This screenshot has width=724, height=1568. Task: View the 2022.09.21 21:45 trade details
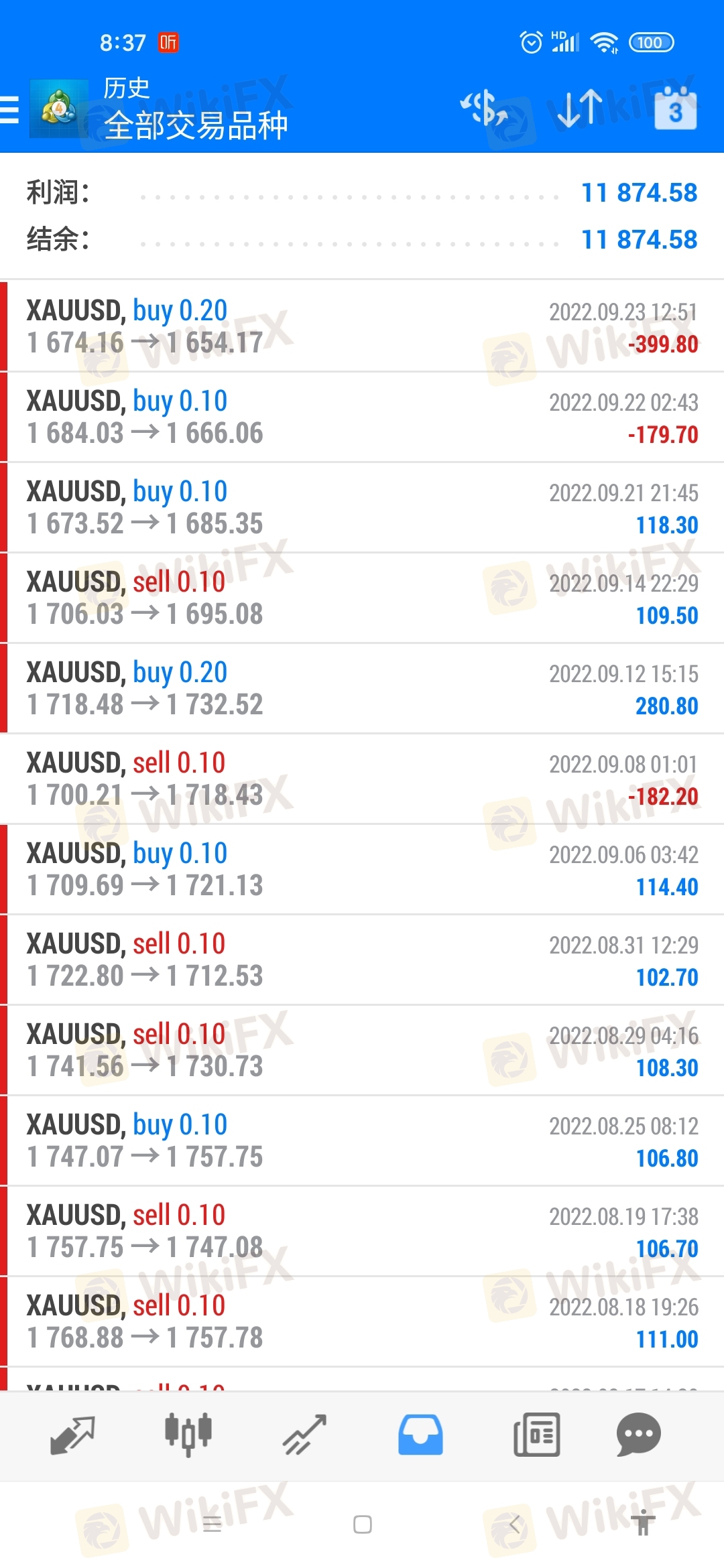point(362,507)
